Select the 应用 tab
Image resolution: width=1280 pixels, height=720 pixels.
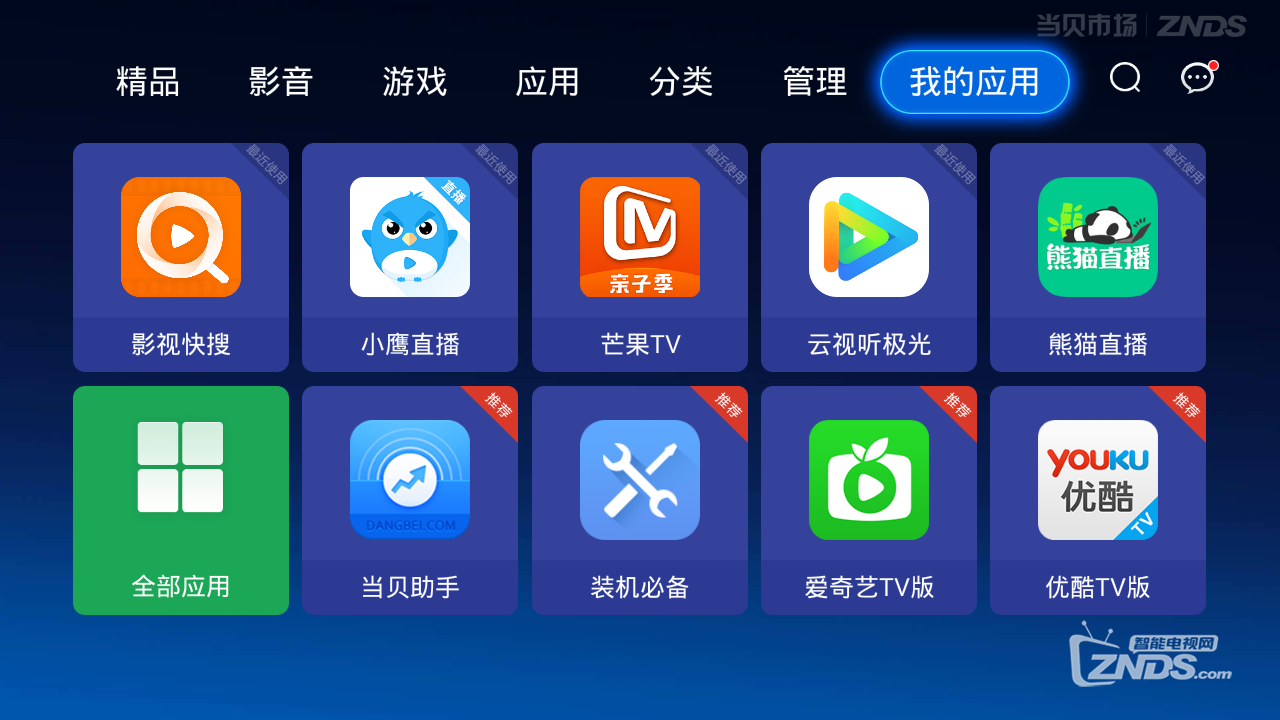[x=547, y=82]
